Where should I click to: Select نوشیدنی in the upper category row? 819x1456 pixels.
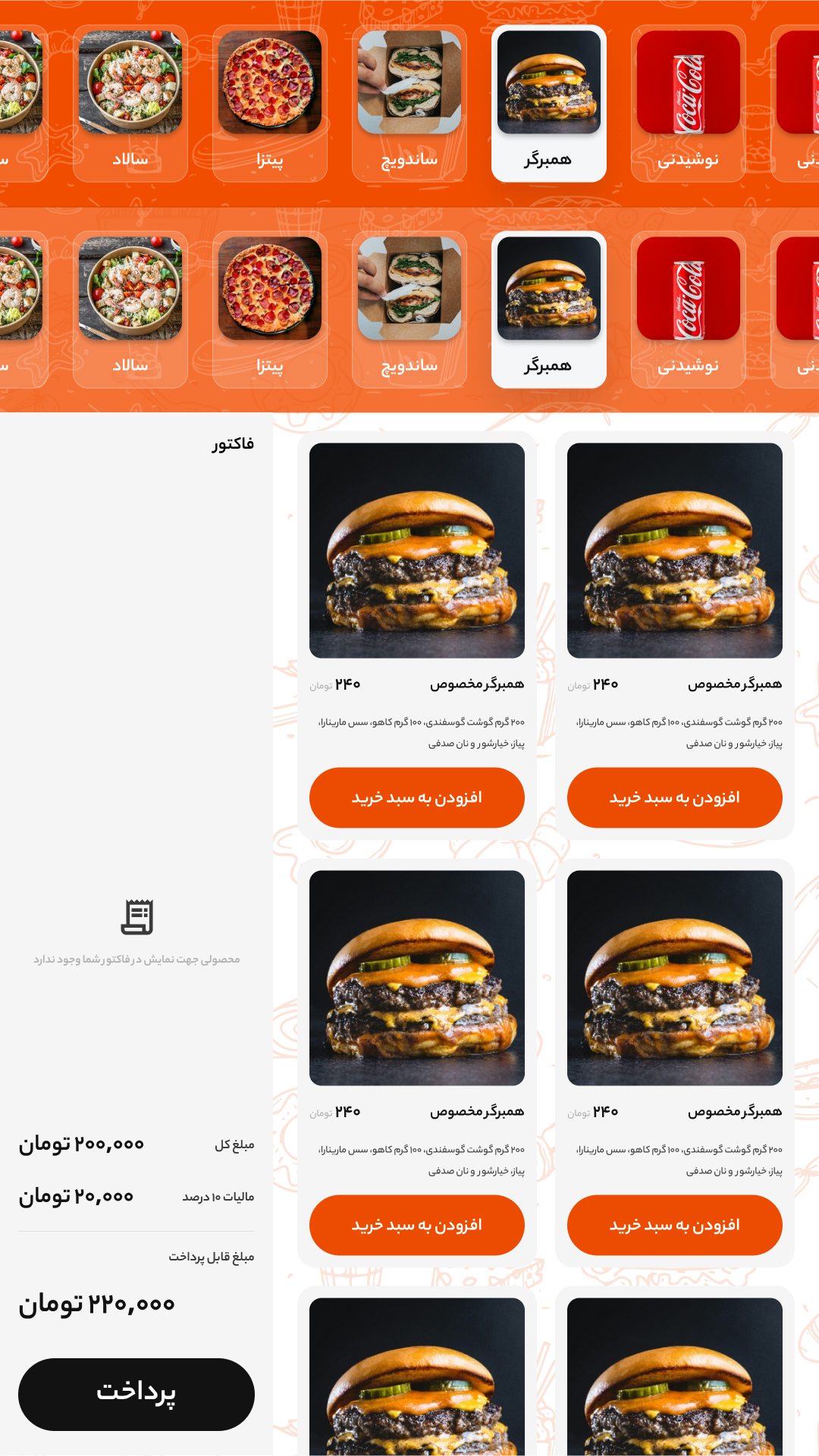(688, 104)
